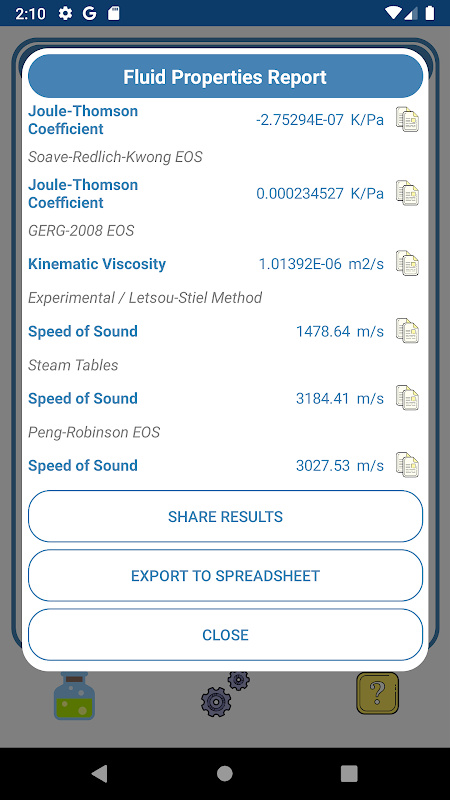The height and width of the screenshot is (800, 450).
Task: Copy the 0.000234527 K/Pa Joule-Thomson value
Action: pyautogui.click(x=407, y=193)
